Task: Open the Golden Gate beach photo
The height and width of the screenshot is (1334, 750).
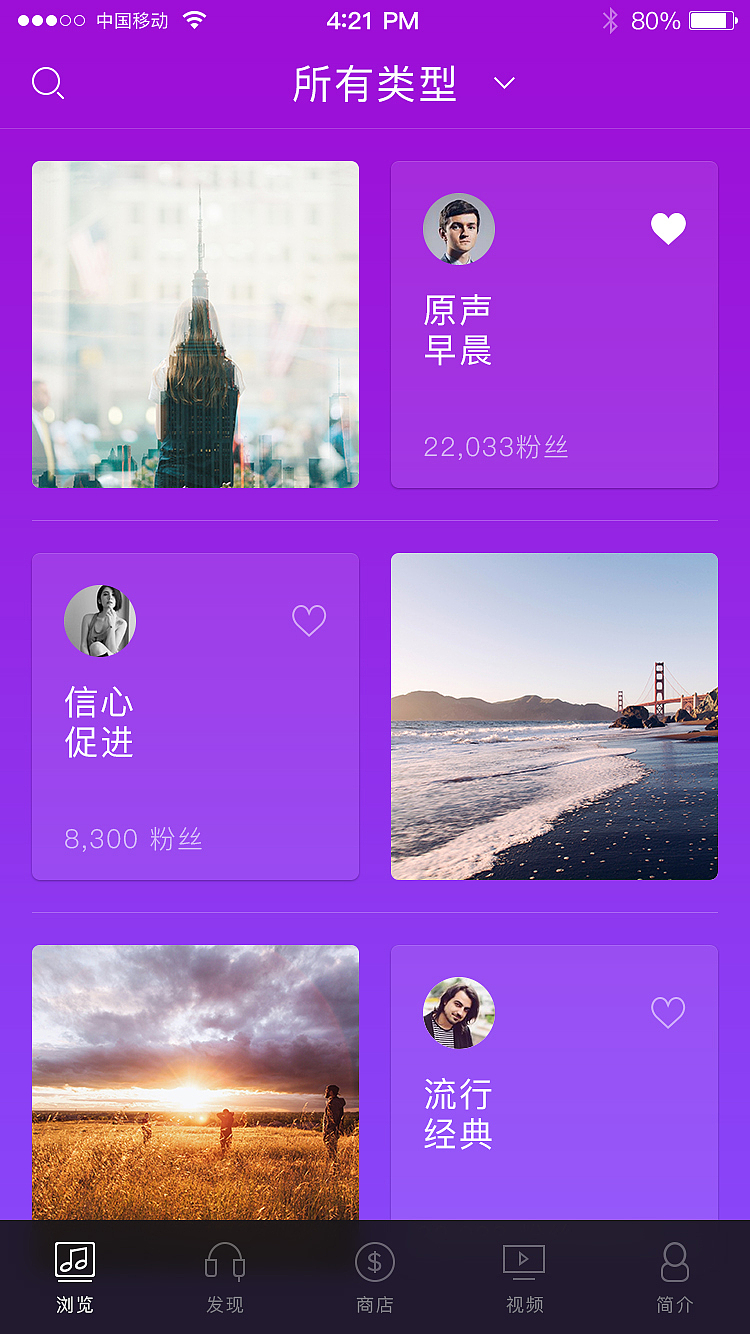Action: pos(554,716)
